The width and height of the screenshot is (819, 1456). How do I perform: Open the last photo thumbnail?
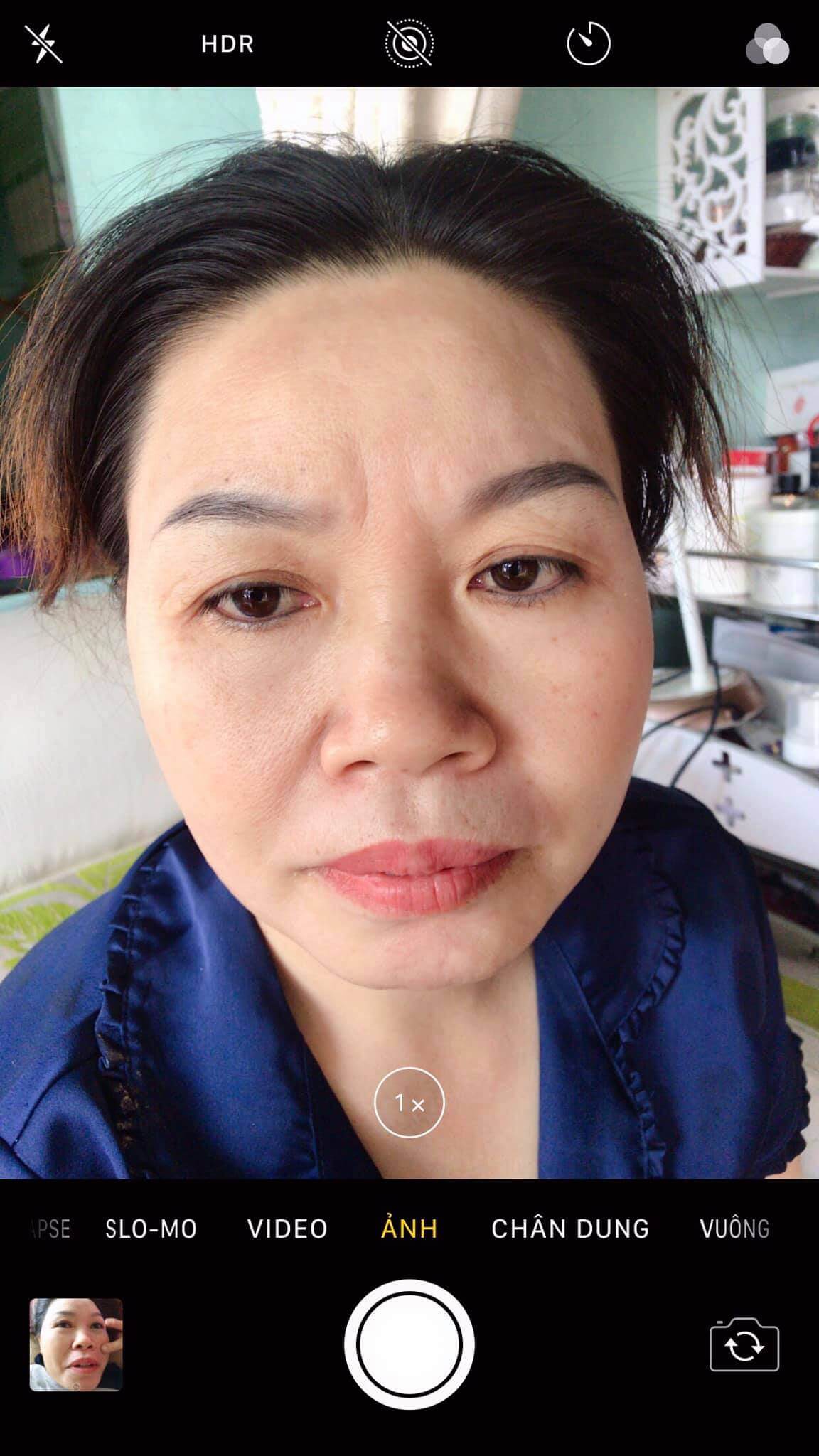click(x=76, y=1345)
